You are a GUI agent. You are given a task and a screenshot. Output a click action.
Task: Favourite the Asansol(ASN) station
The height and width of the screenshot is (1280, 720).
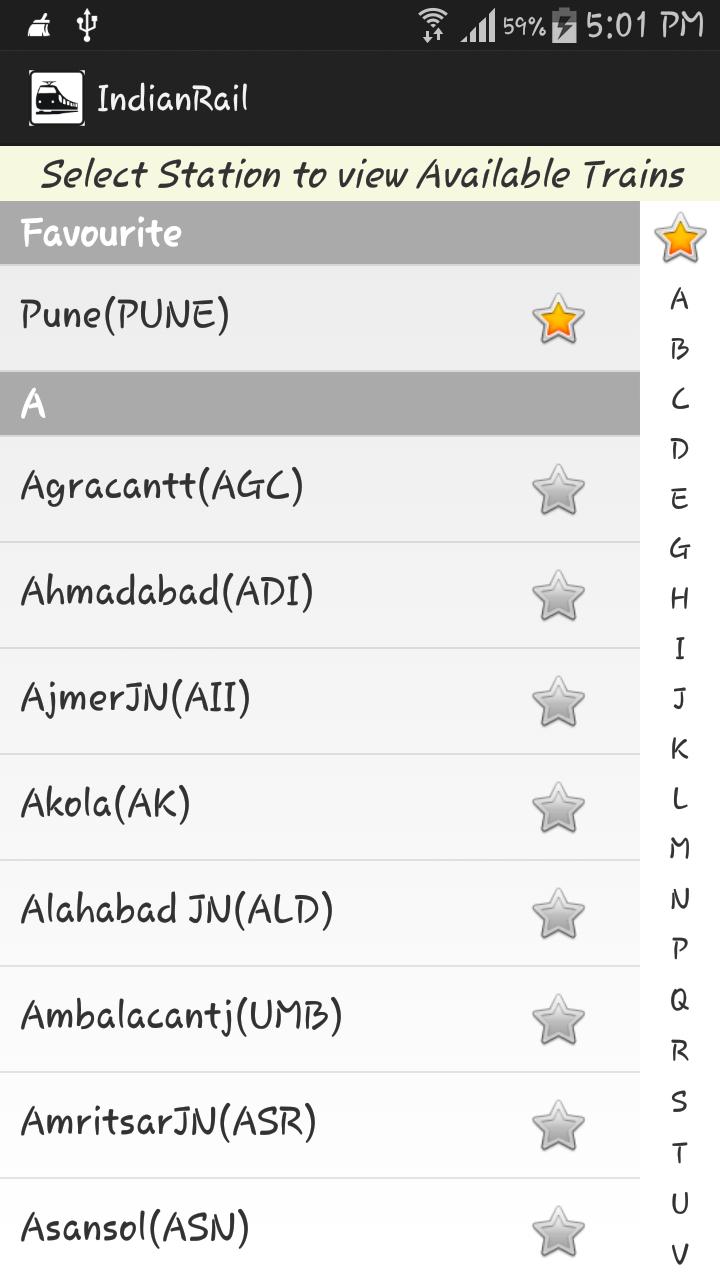(x=557, y=1232)
